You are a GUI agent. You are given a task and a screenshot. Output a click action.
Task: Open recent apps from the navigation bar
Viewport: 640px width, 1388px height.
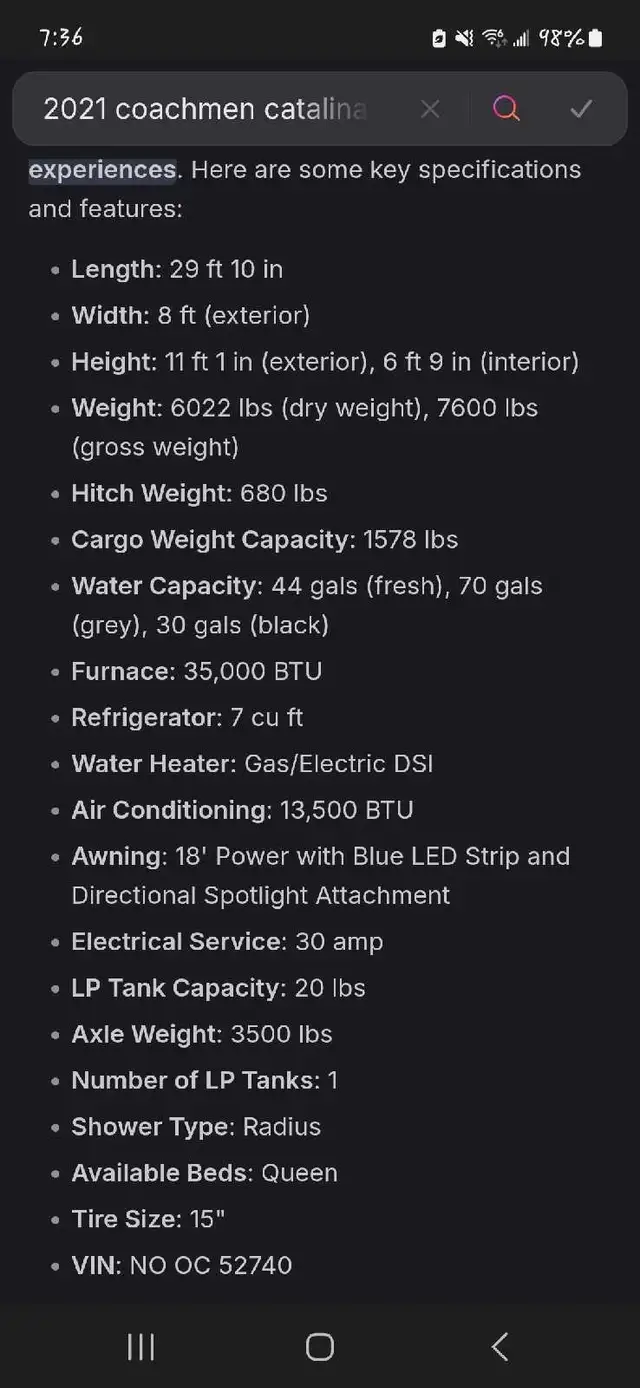coord(141,1347)
